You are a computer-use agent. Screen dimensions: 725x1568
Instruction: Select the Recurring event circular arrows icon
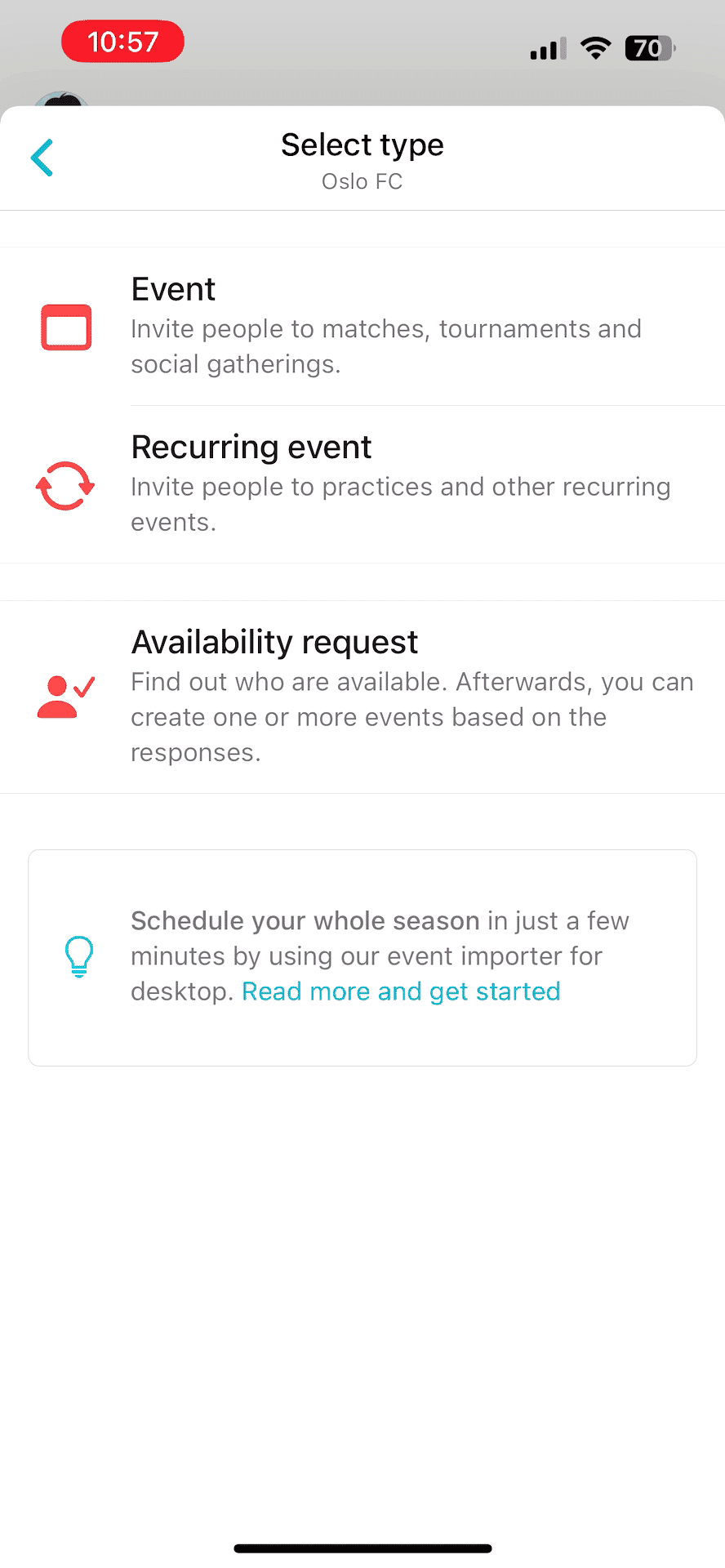(64, 486)
